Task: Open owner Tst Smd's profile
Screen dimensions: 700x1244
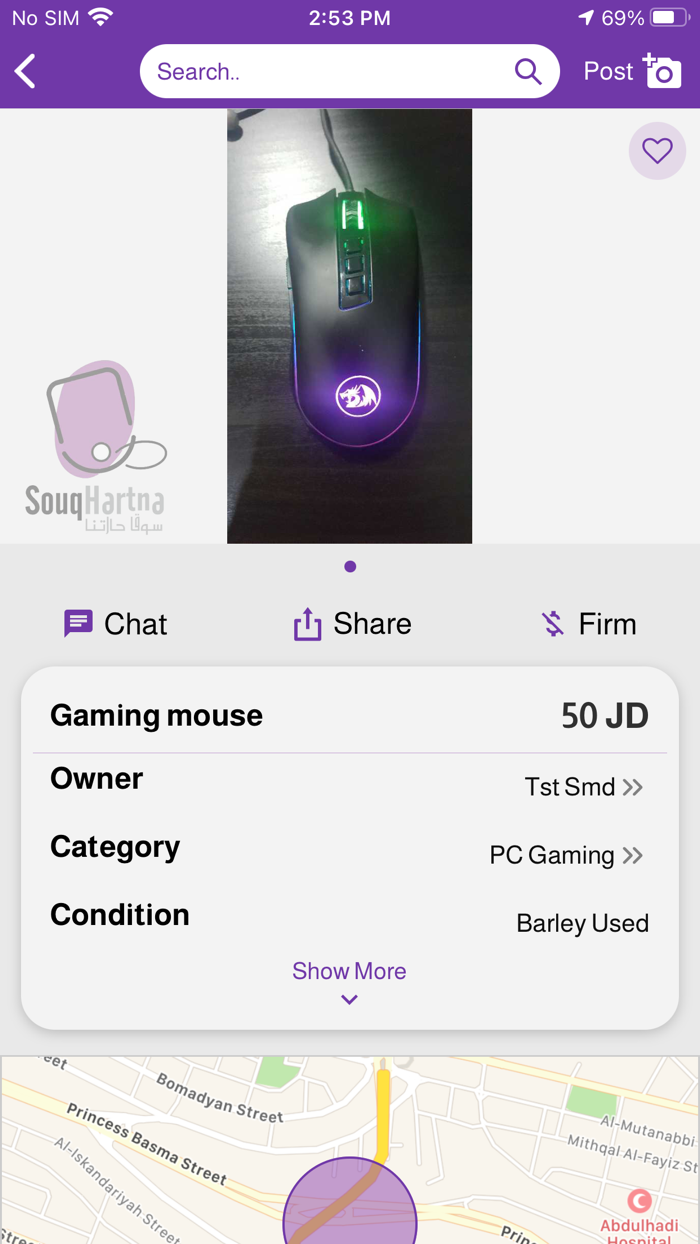Action: click(584, 787)
